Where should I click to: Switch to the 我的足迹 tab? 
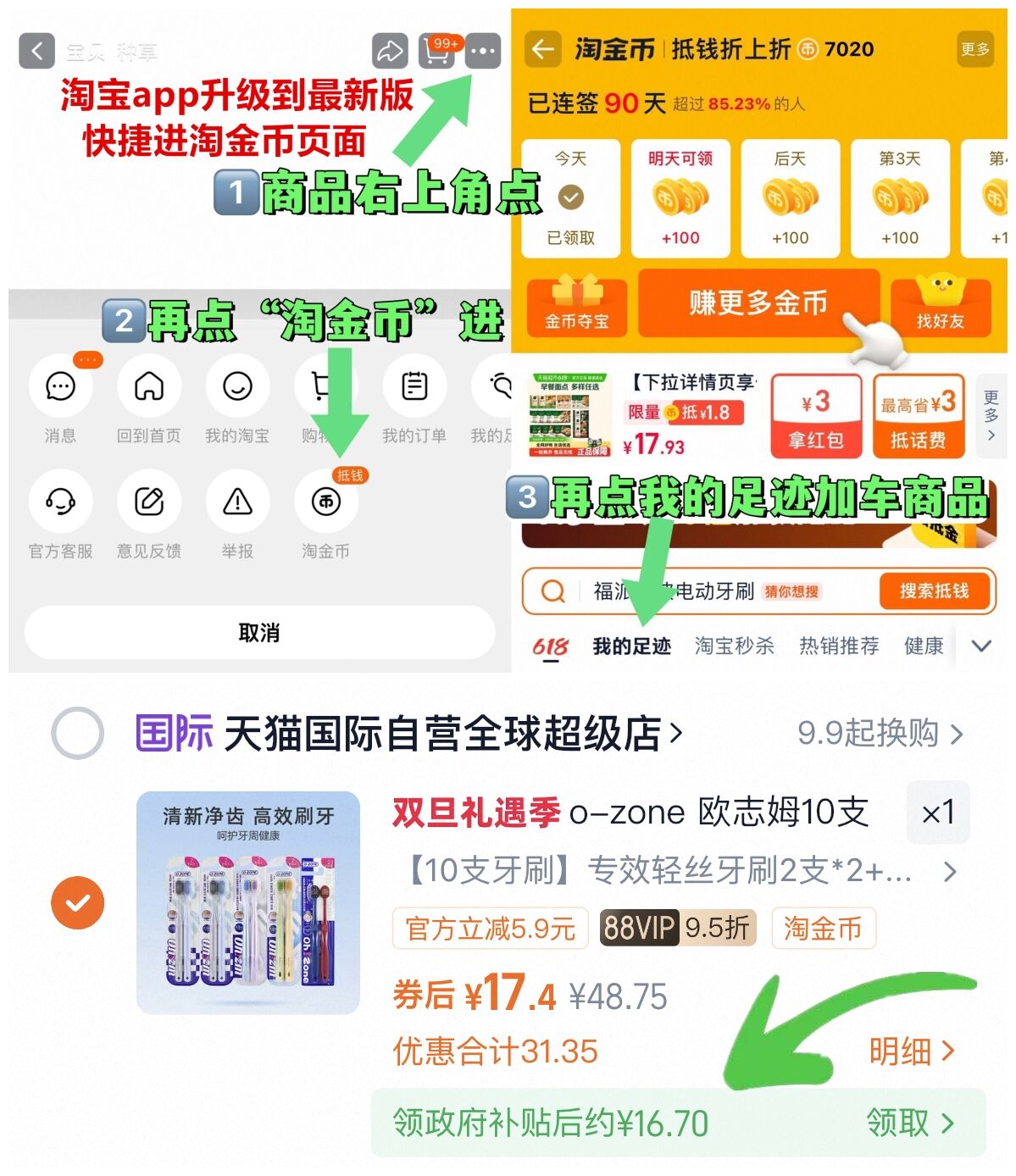(x=634, y=646)
